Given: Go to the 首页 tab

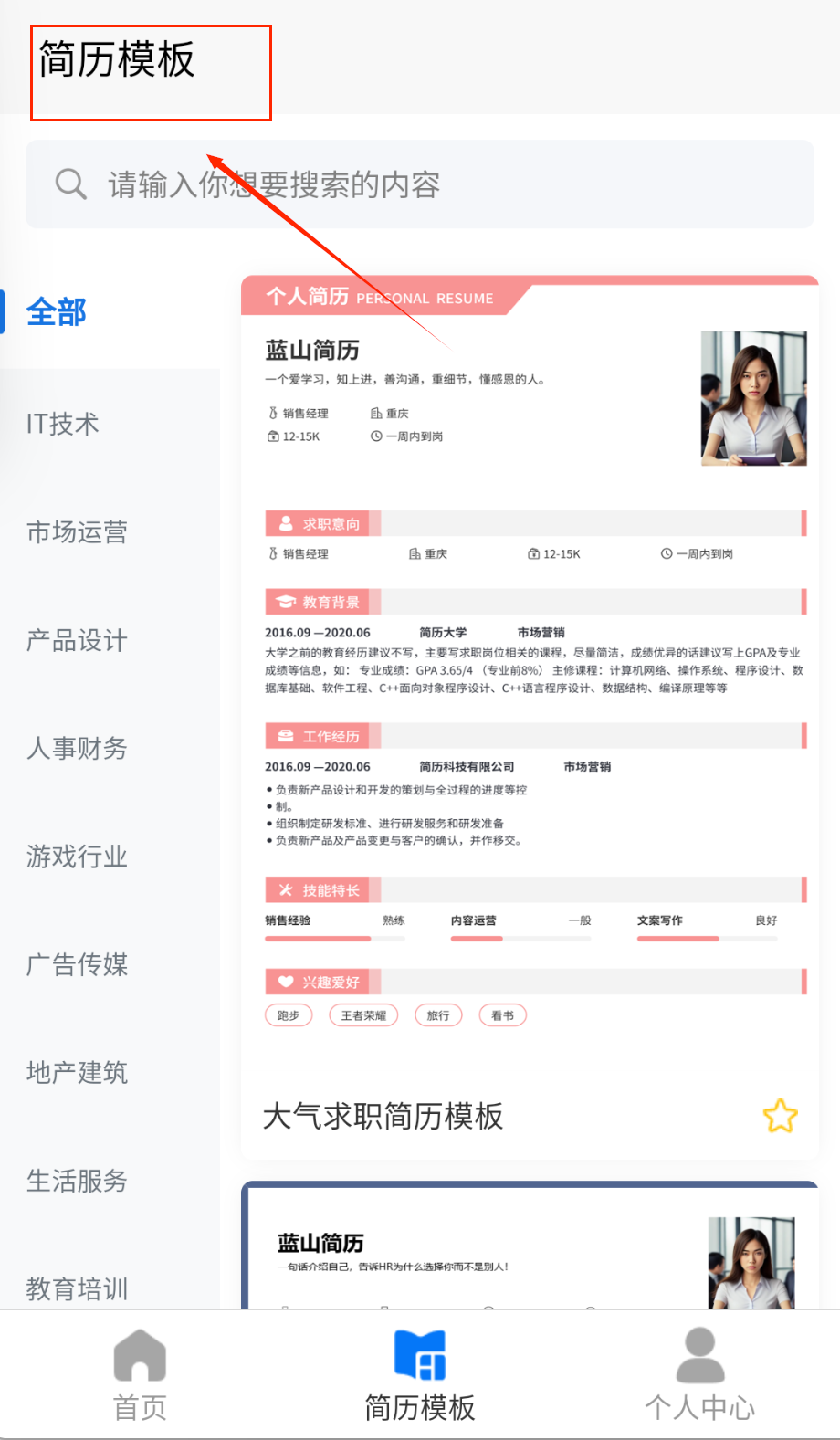Looking at the screenshot, I should (140, 1375).
